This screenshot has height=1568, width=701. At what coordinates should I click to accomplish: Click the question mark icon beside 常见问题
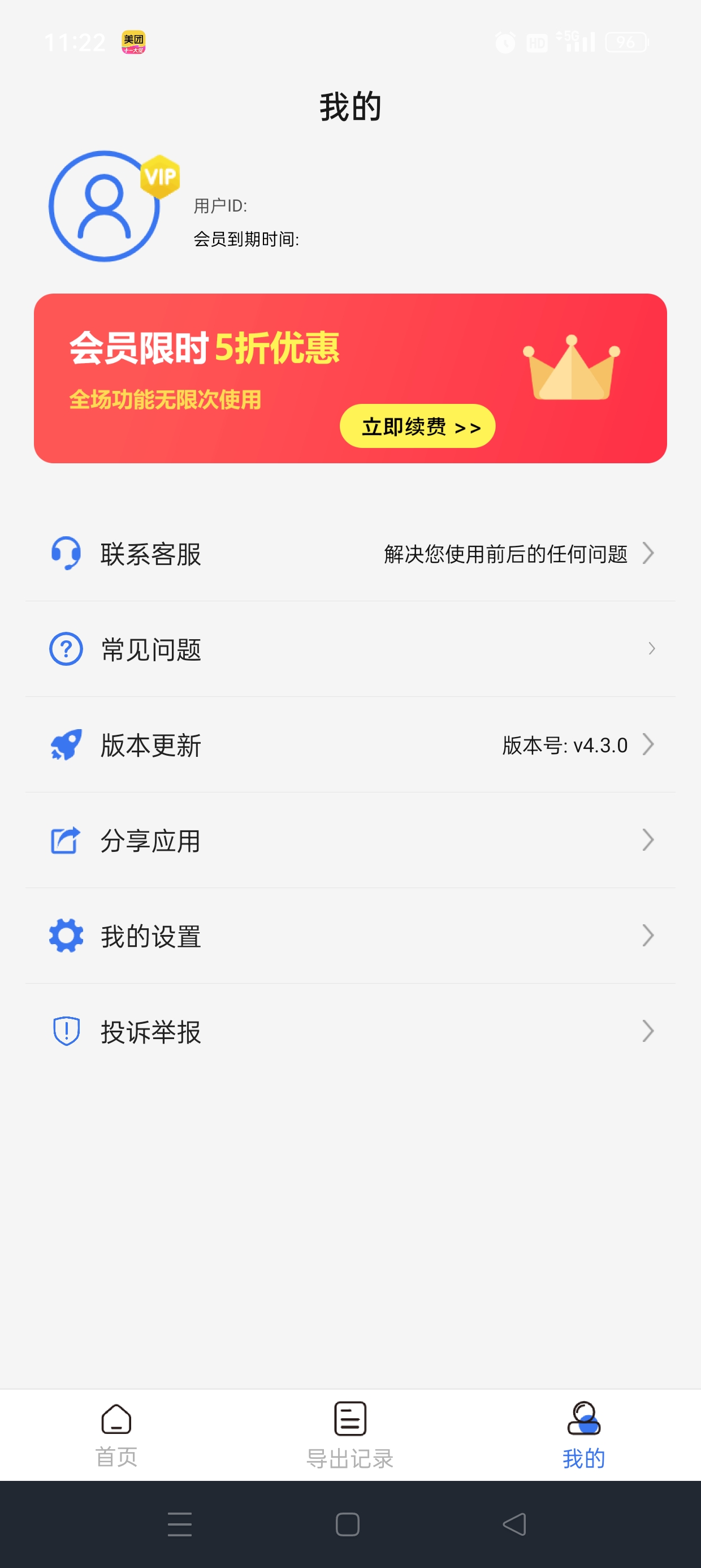[65, 649]
